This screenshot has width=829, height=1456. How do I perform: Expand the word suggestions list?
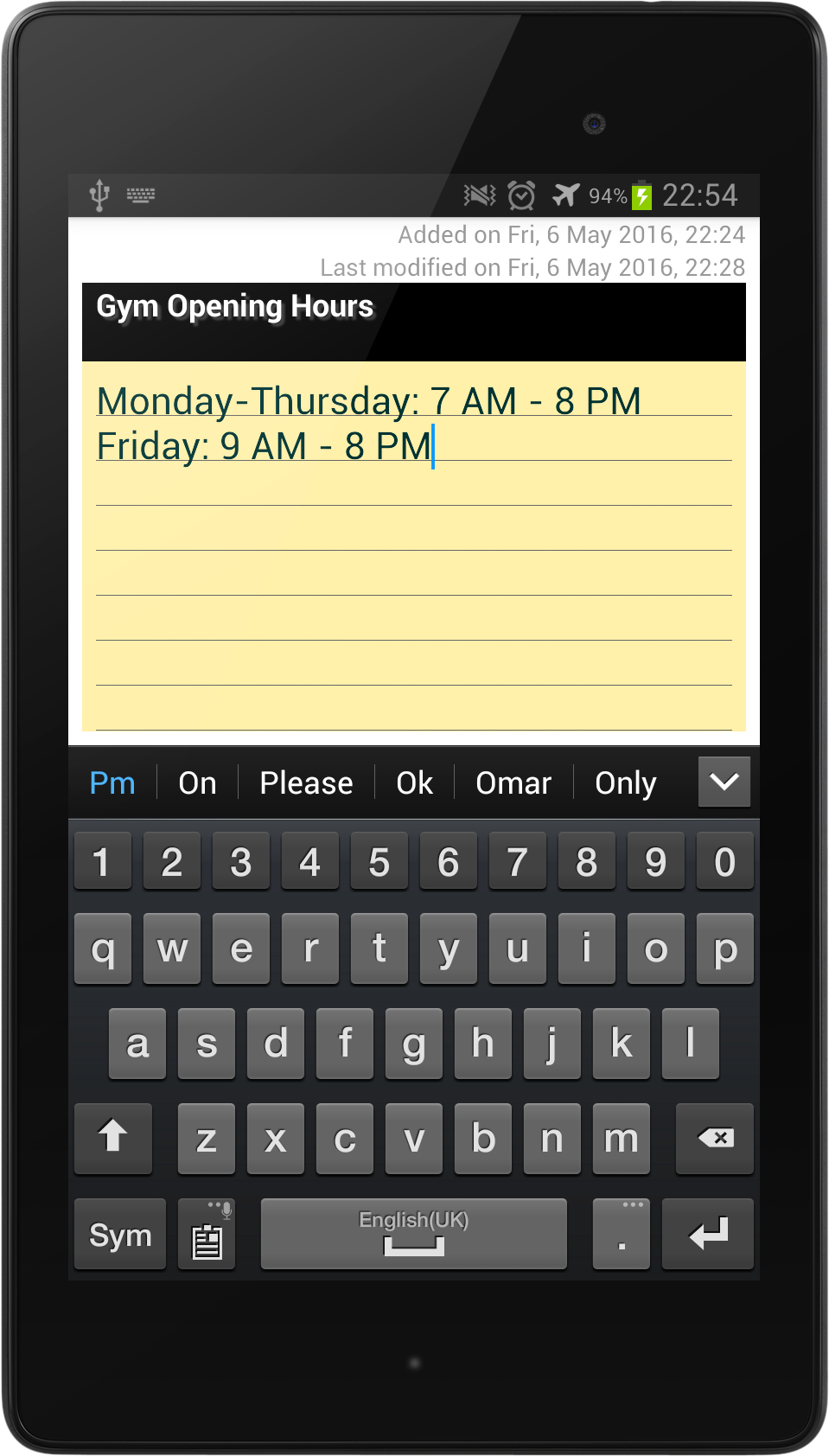724,782
